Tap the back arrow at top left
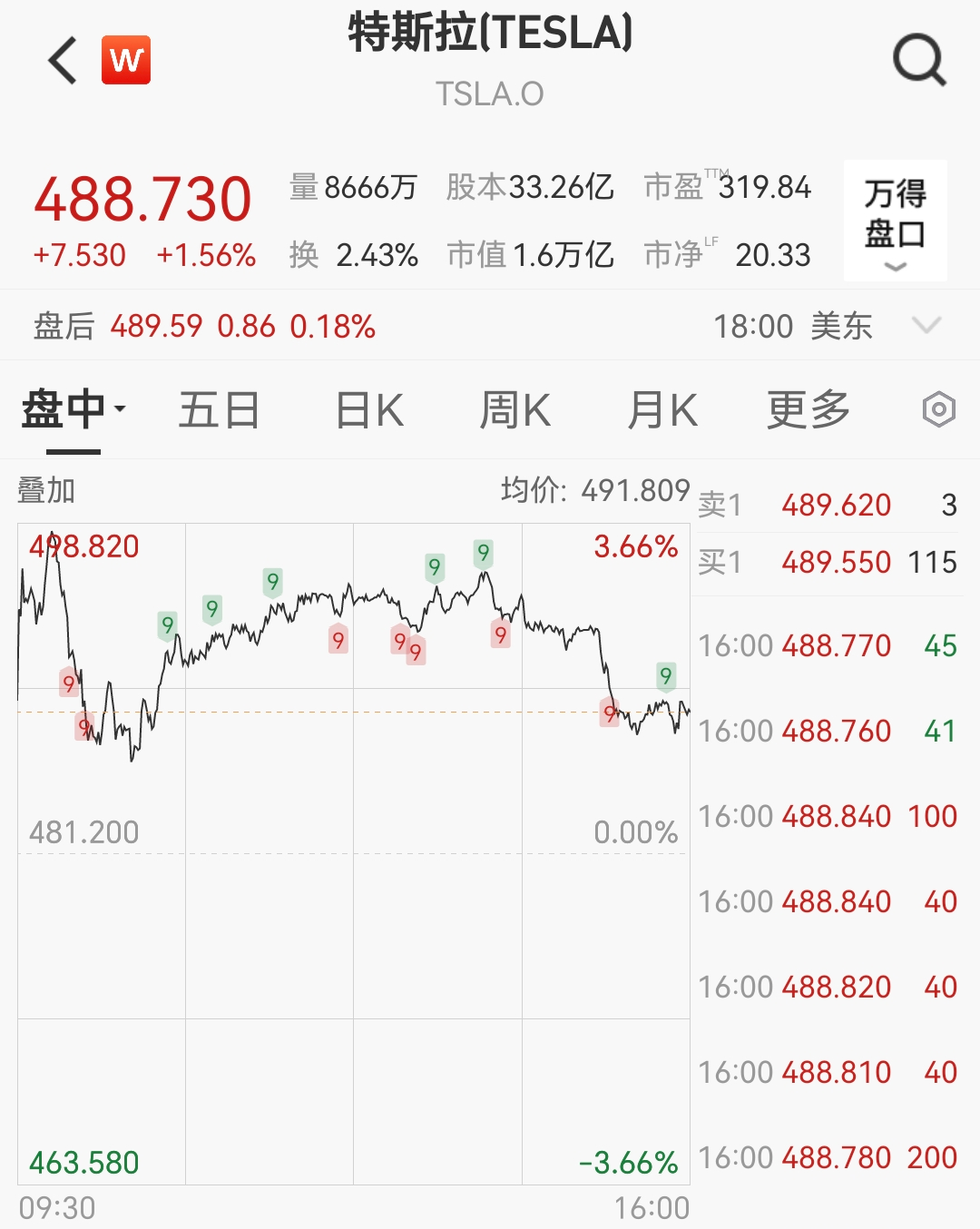980x1229 pixels. point(60,62)
